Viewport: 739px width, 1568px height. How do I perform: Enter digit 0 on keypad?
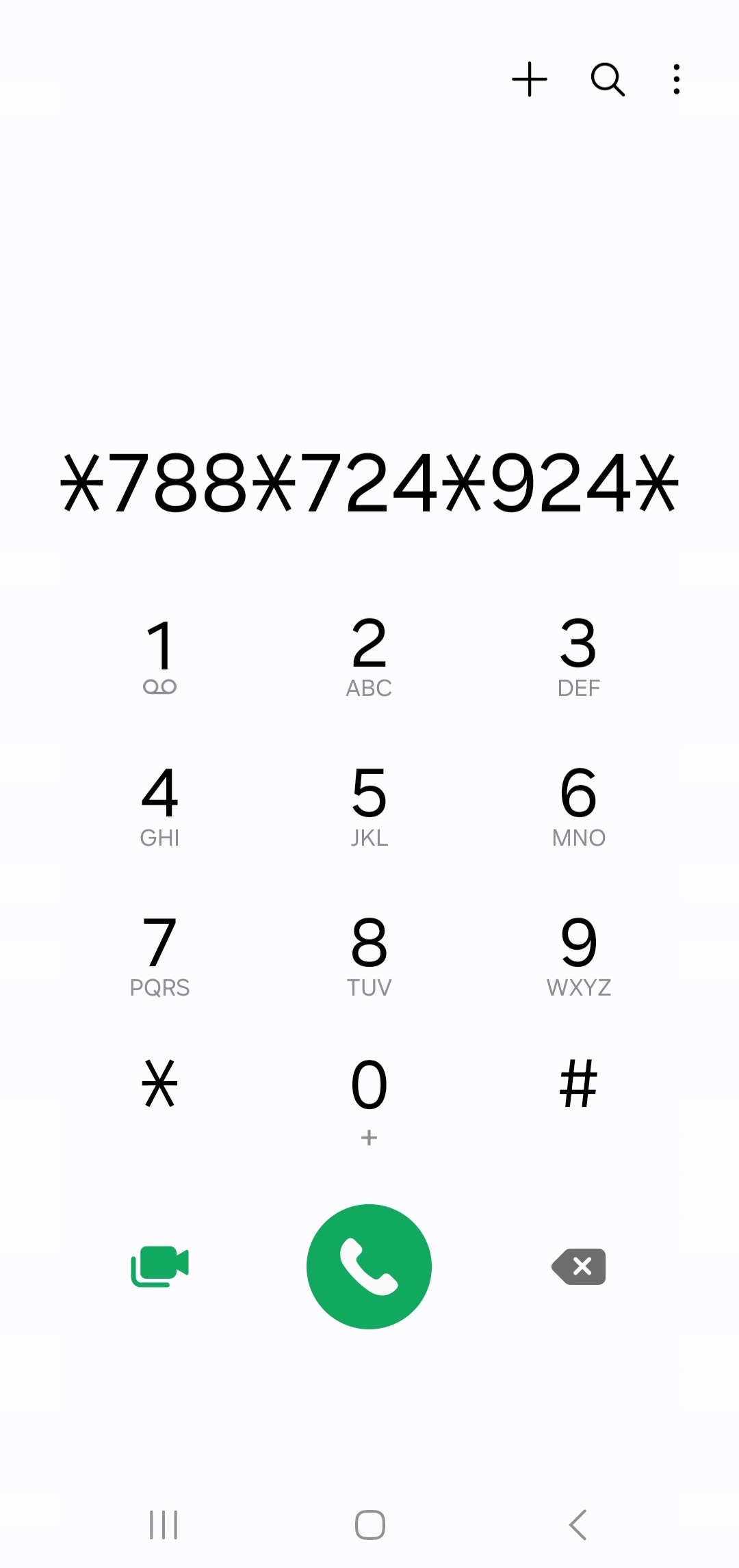pyautogui.click(x=369, y=1098)
